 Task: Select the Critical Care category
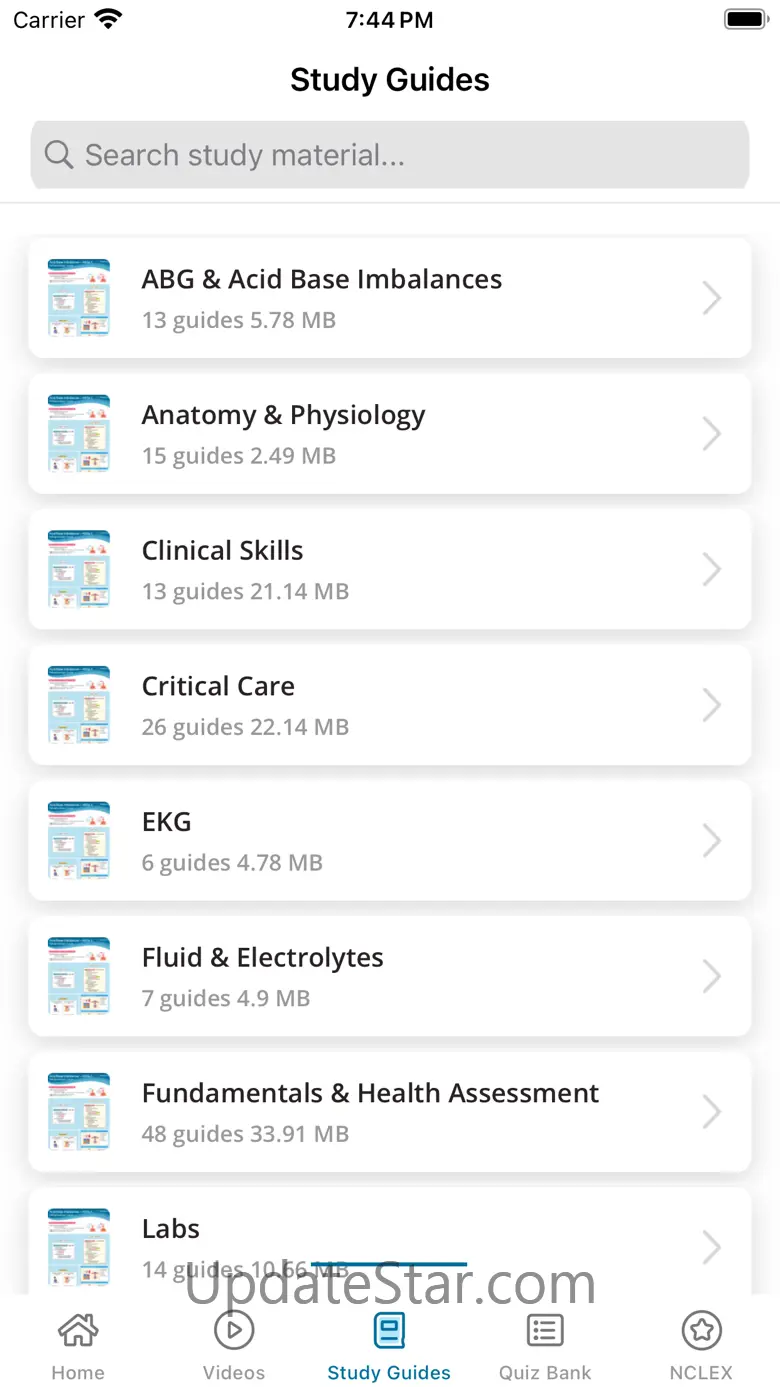coord(390,705)
